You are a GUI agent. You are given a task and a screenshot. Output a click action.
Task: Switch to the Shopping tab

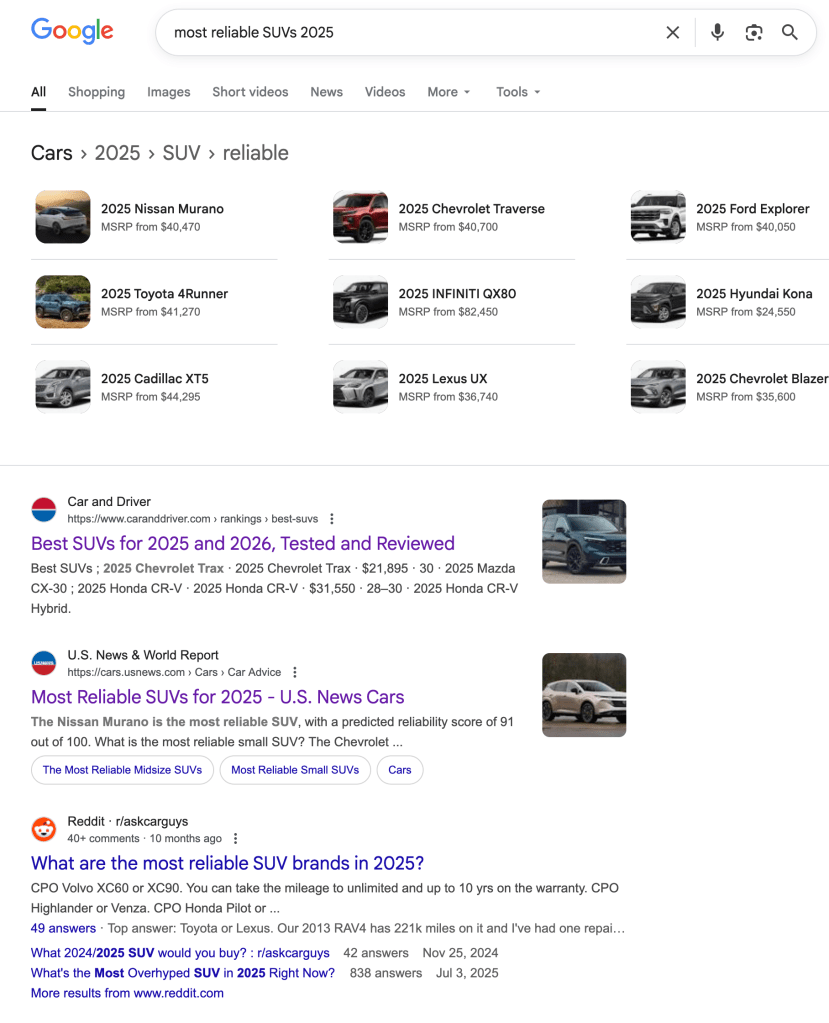click(x=96, y=91)
